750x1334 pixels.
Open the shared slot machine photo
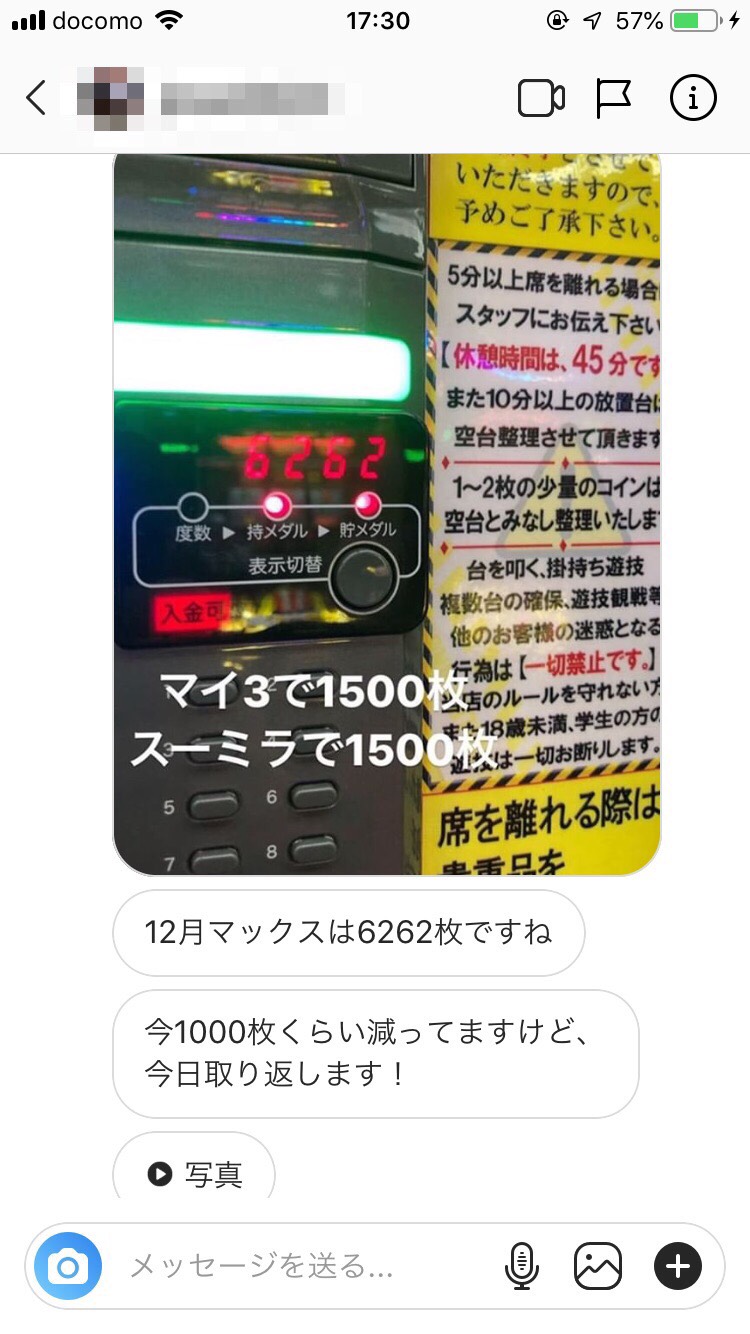(x=387, y=510)
